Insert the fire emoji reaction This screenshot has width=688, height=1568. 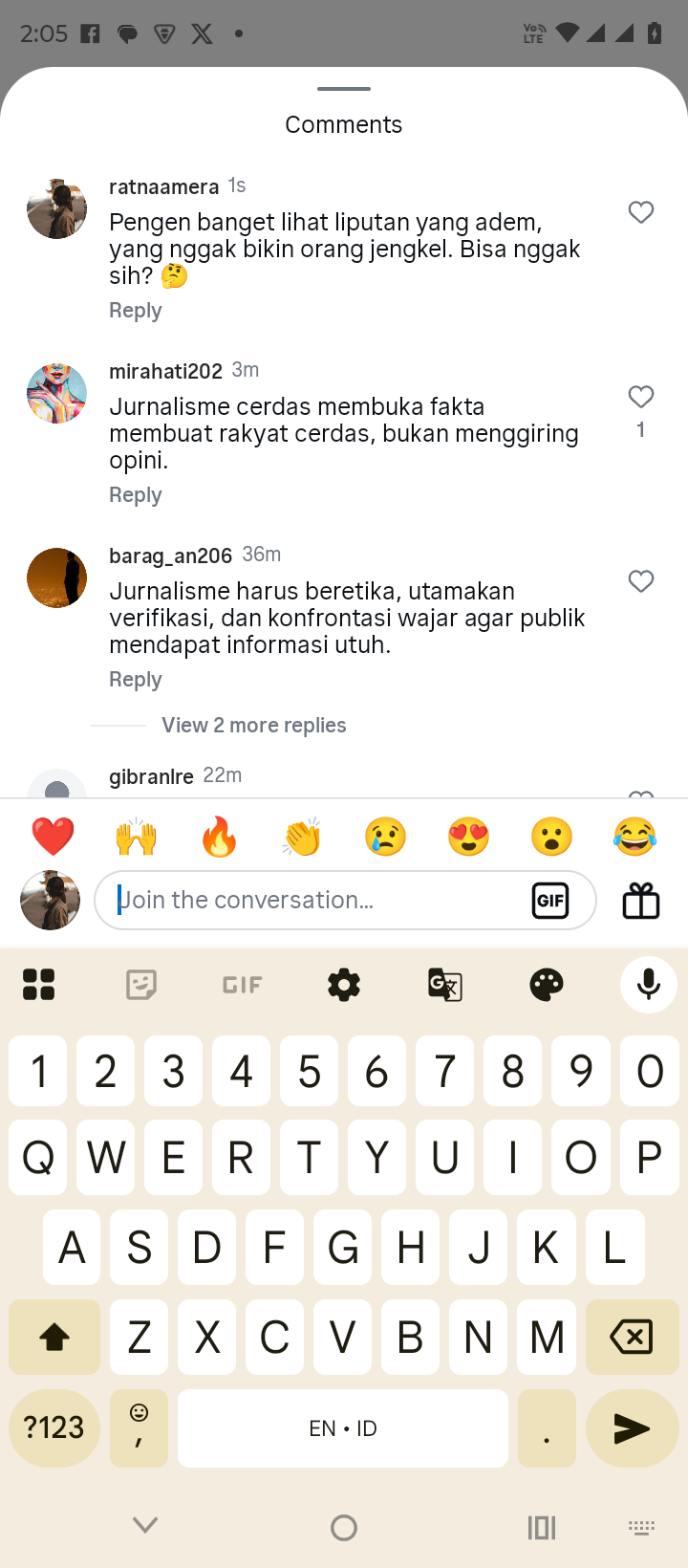pyautogui.click(x=219, y=837)
